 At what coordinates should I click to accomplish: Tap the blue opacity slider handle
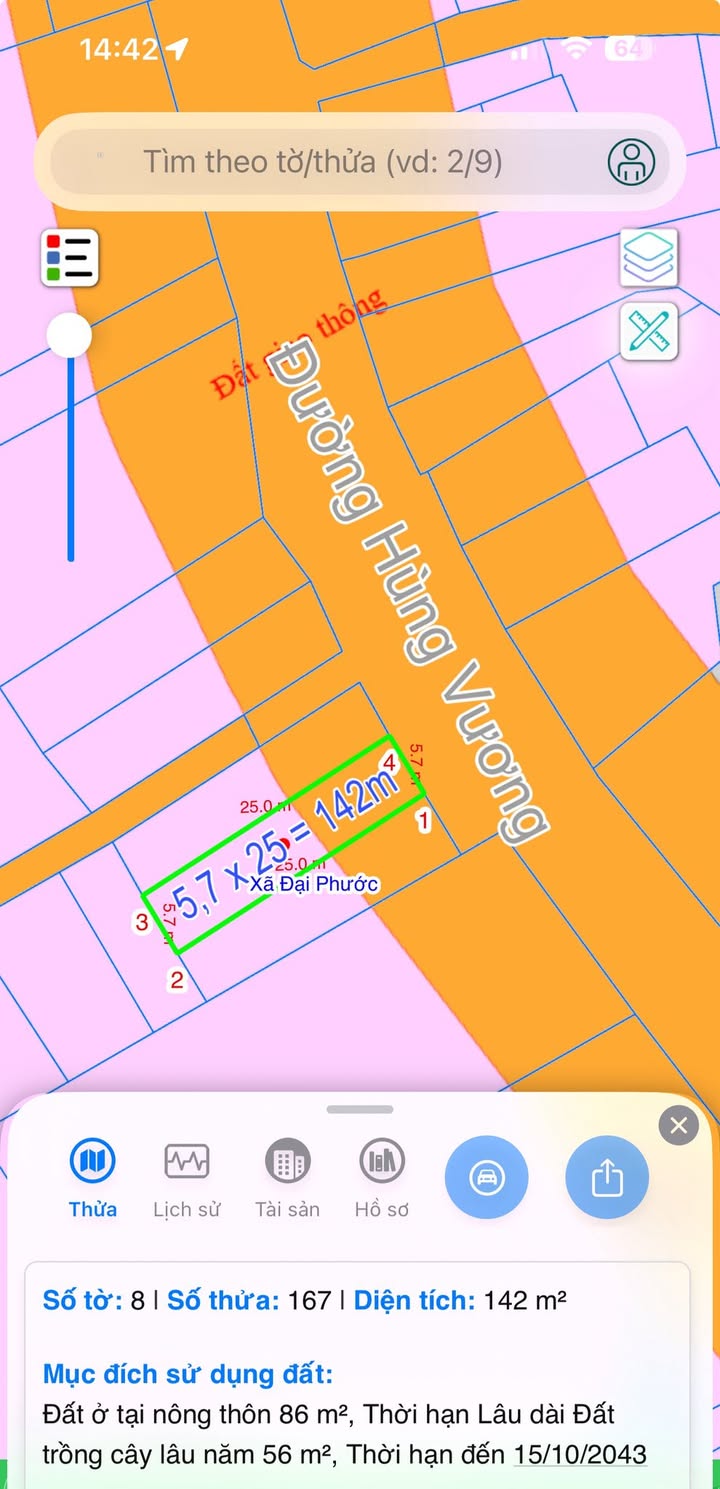(70, 335)
